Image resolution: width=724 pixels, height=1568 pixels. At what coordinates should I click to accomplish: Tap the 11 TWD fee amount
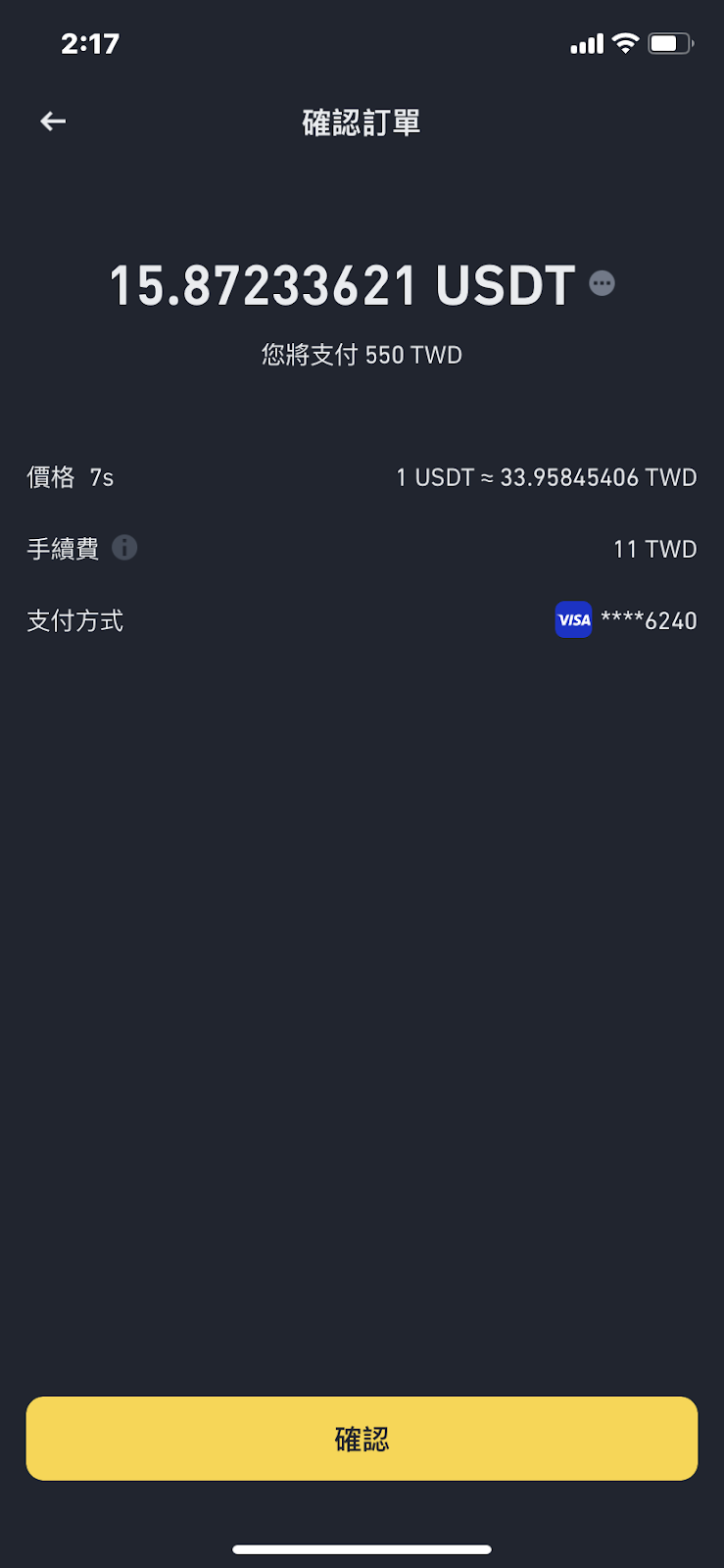coord(655,549)
